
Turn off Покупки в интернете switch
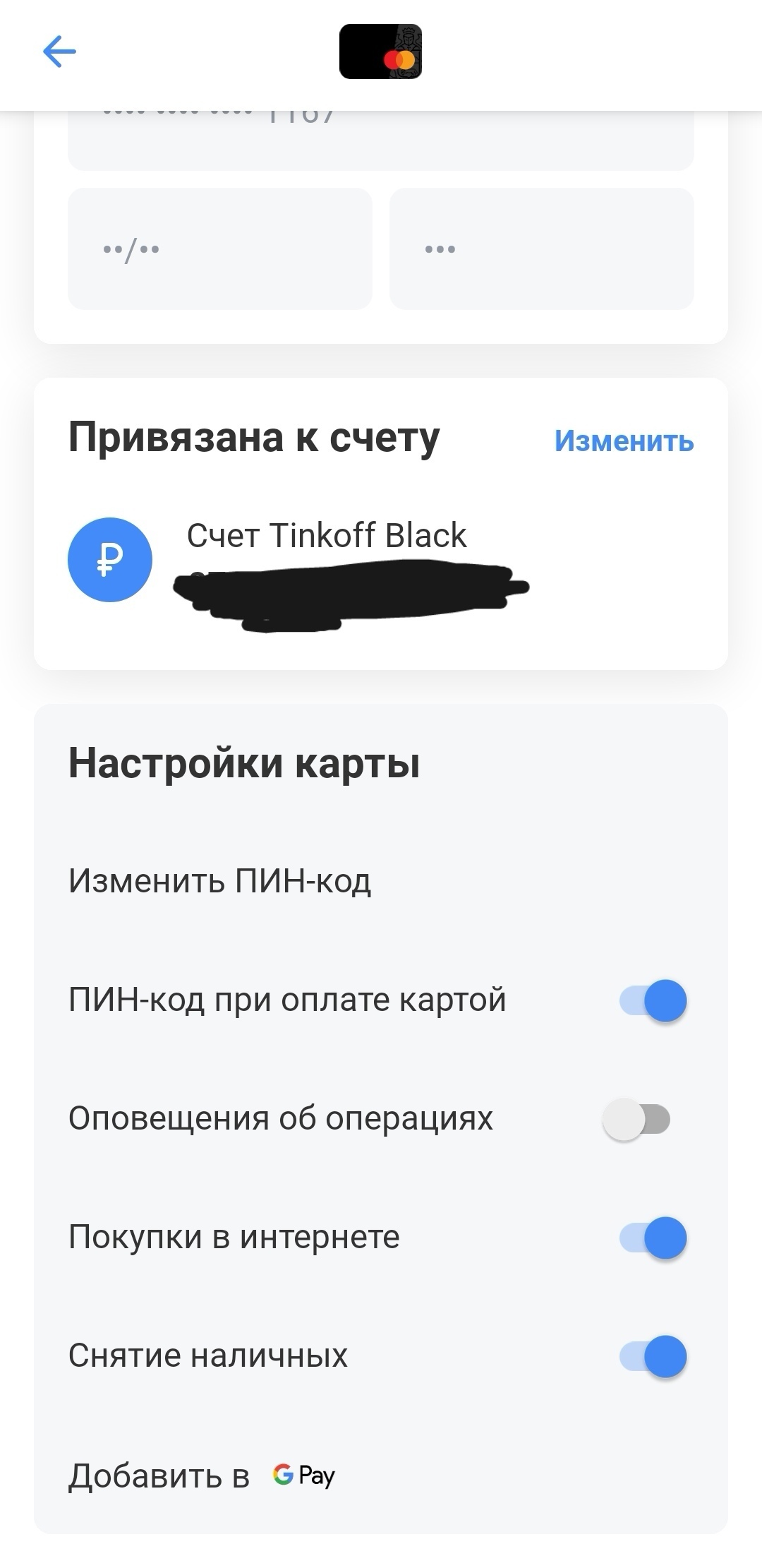(x=653, y=1238)
